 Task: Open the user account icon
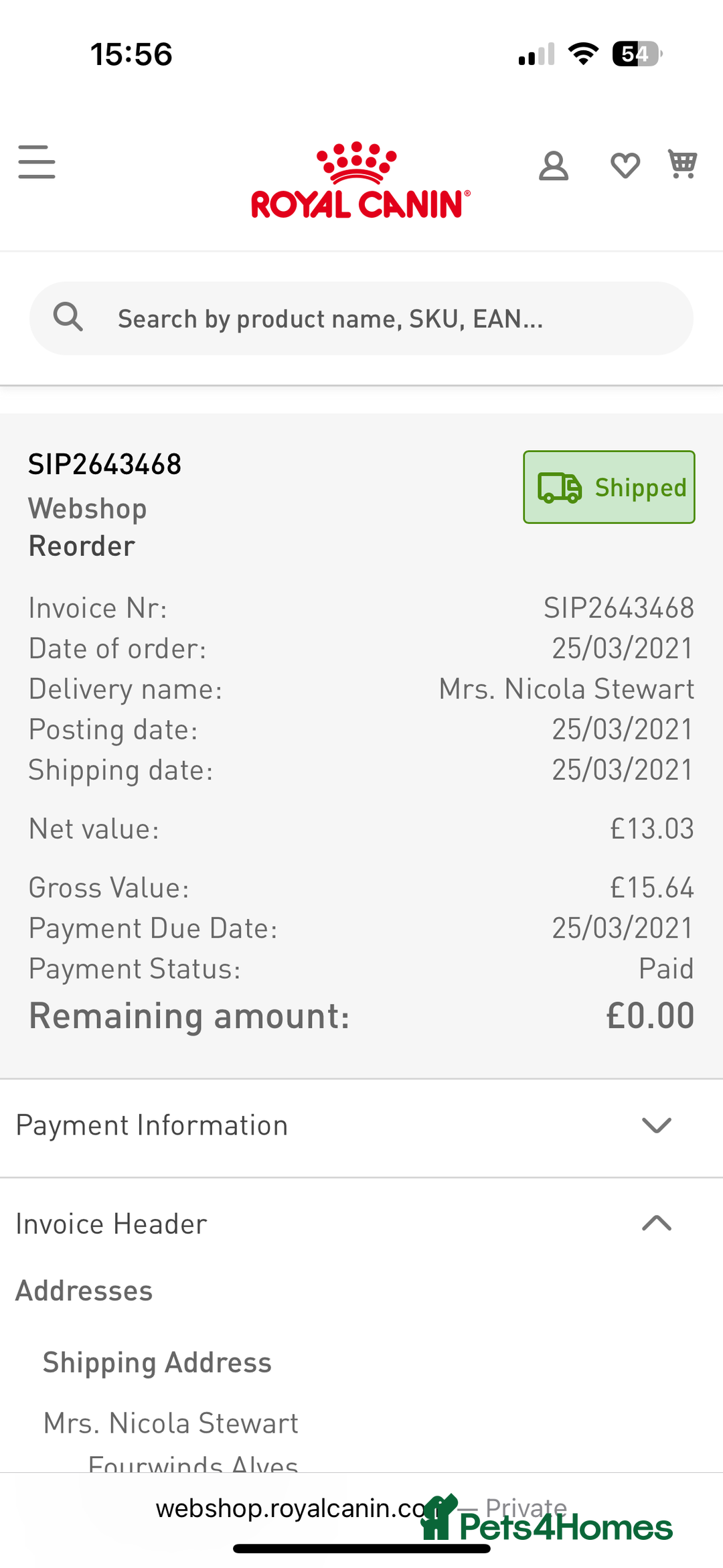tap(554, 165)
